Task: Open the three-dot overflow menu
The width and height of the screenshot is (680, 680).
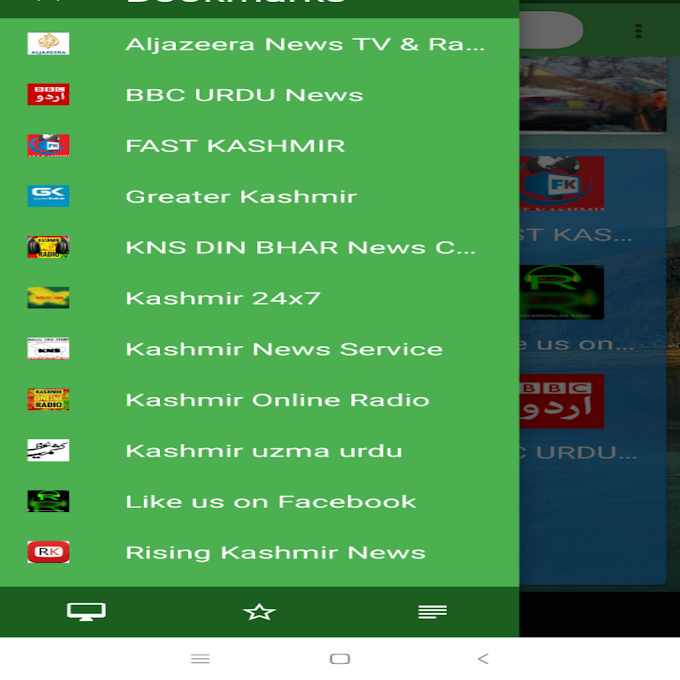Action: click(x=639, y=32)
